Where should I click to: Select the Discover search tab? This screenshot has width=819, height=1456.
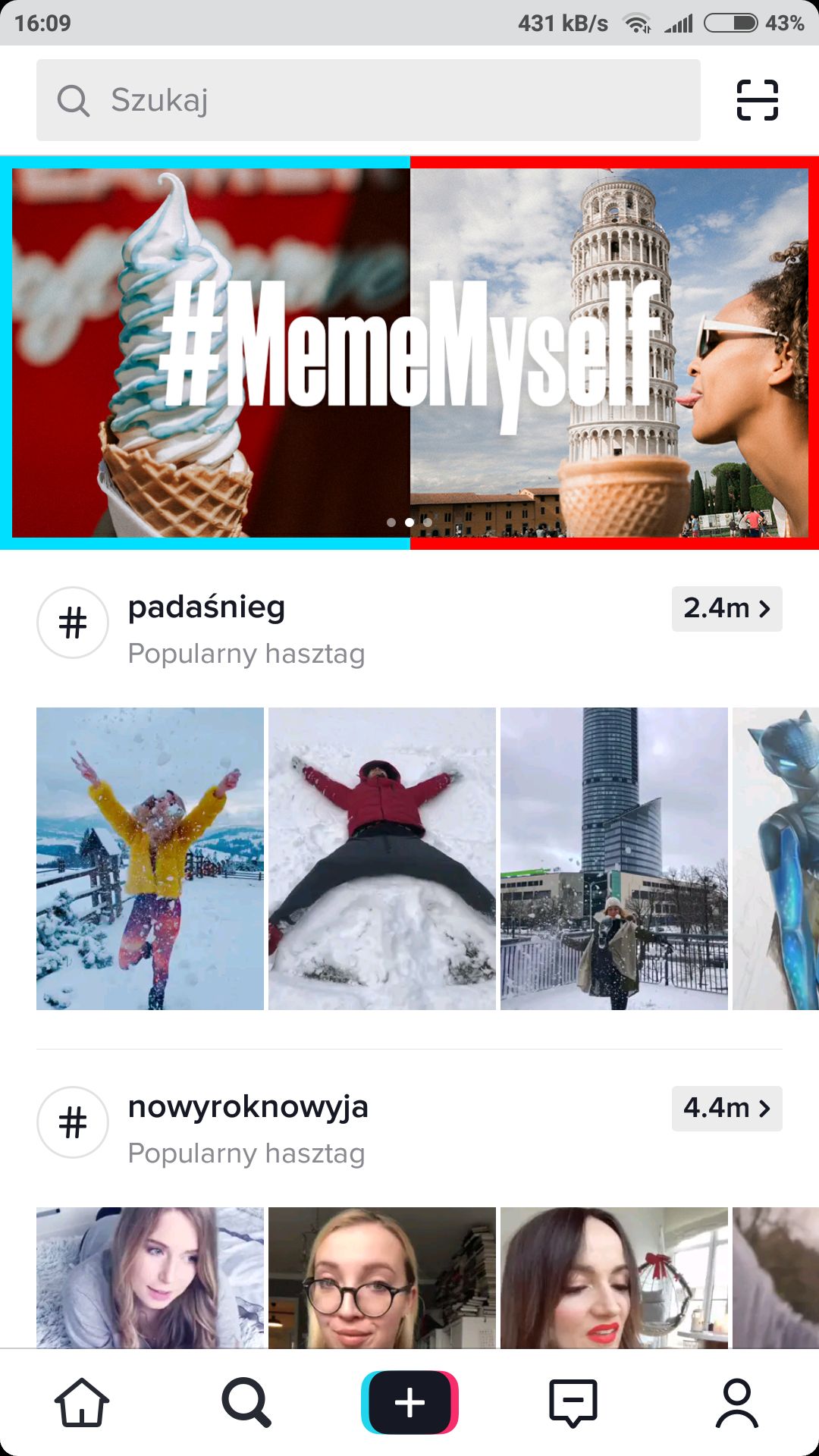click(x=246, y=1403)
